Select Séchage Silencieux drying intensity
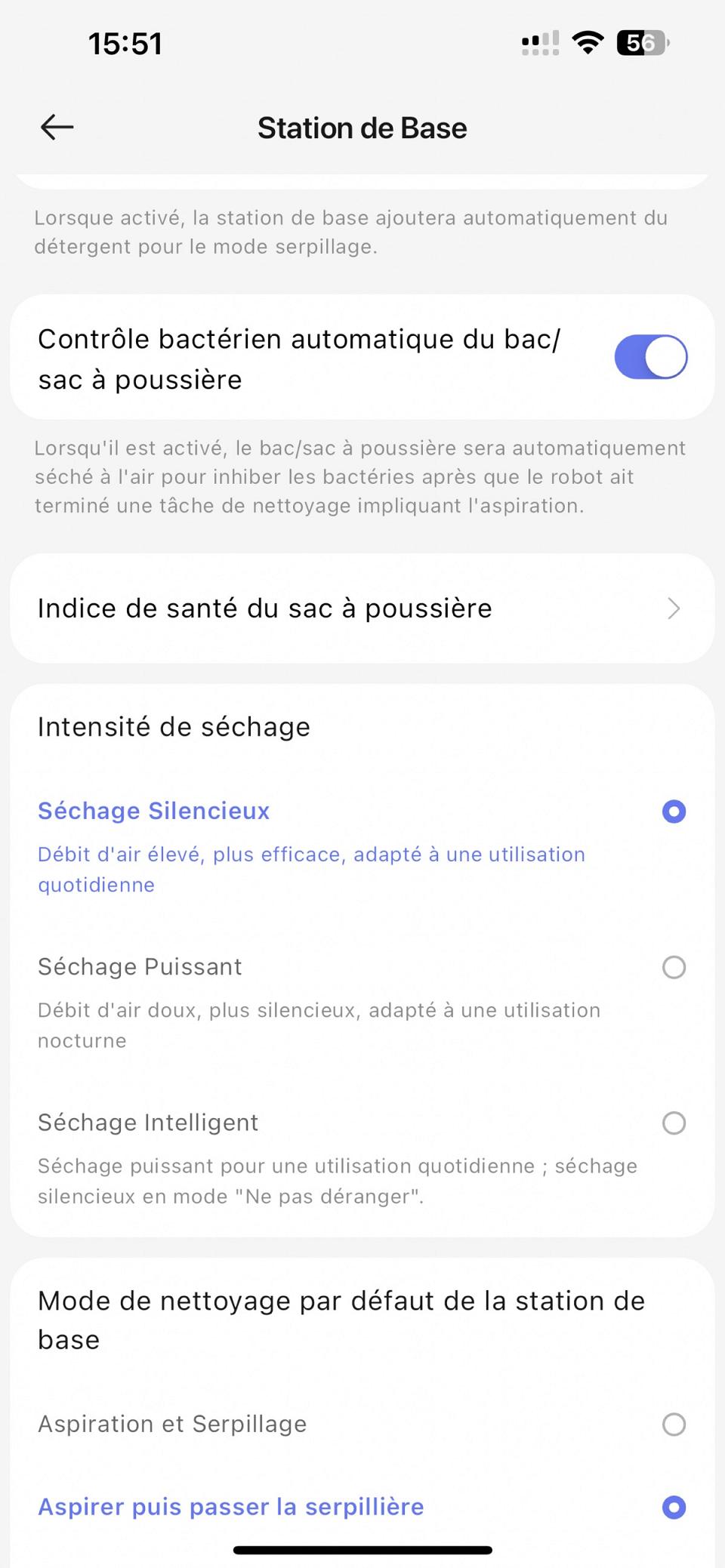 [673, 812]
